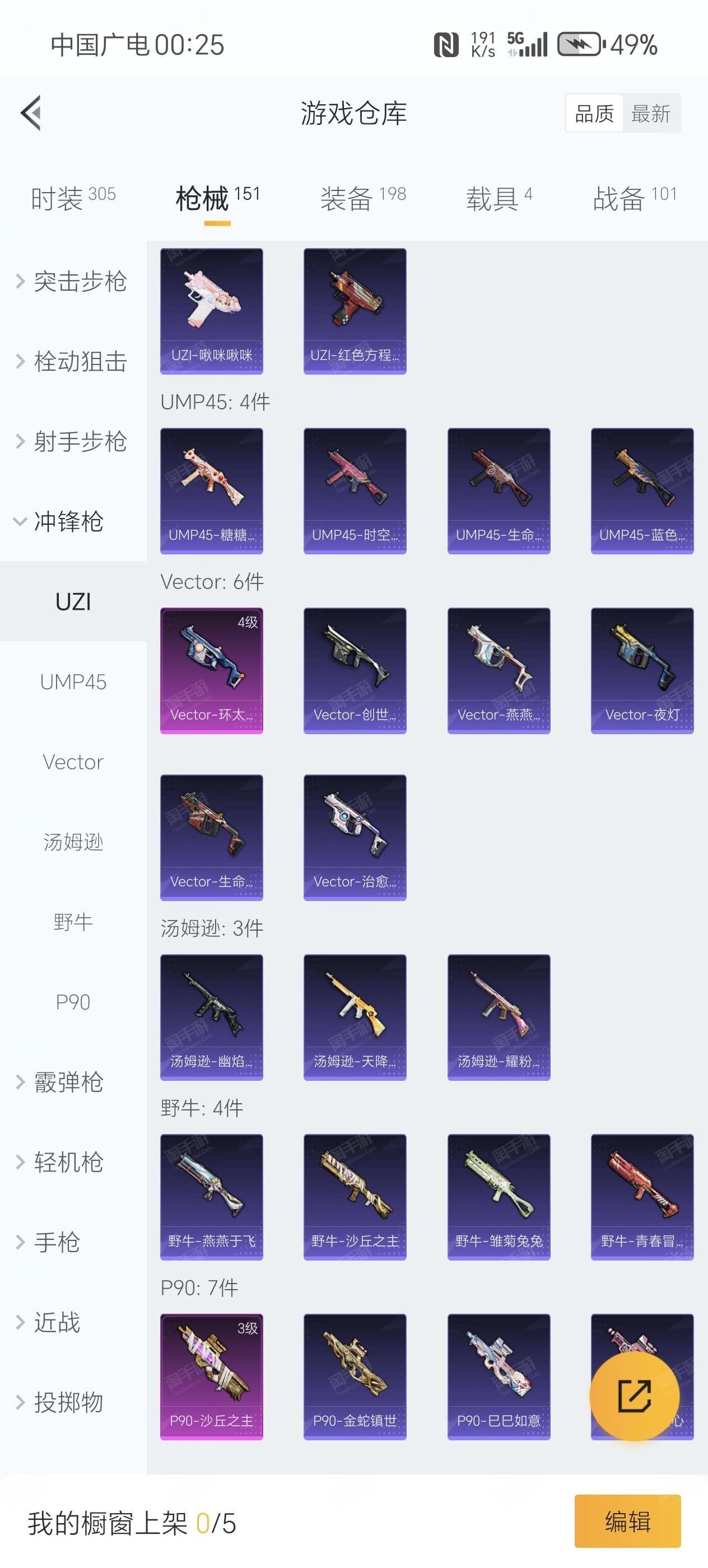The width and height of the screenshot is (708, 1568).
Task: Sort the warehouse by 最新
Action: pyautogui.click(x=650, y=113)
